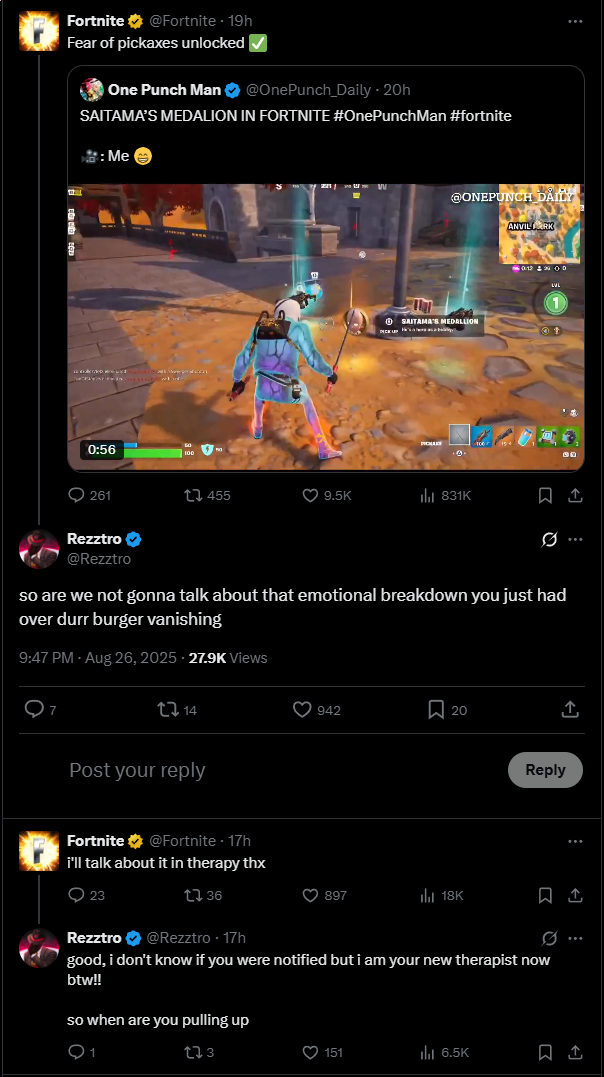Share Fortnite's "Fear of pickaxes unlocked" post
The image size is (604, 1077).
click(x=575, y=495)
